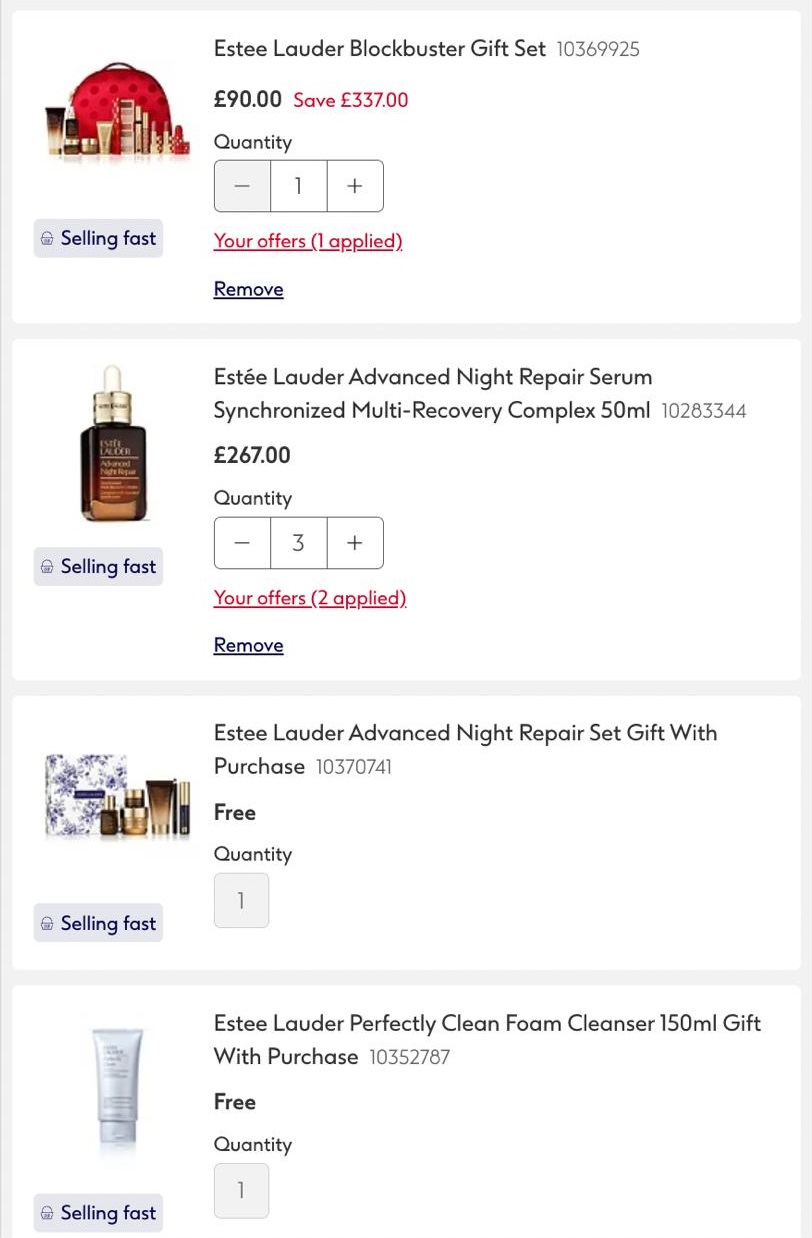Click the disabled quantity box of the free gift set
Image resolution: width=812 pixels, height=1238 pixels.
[x=241, y=900]
